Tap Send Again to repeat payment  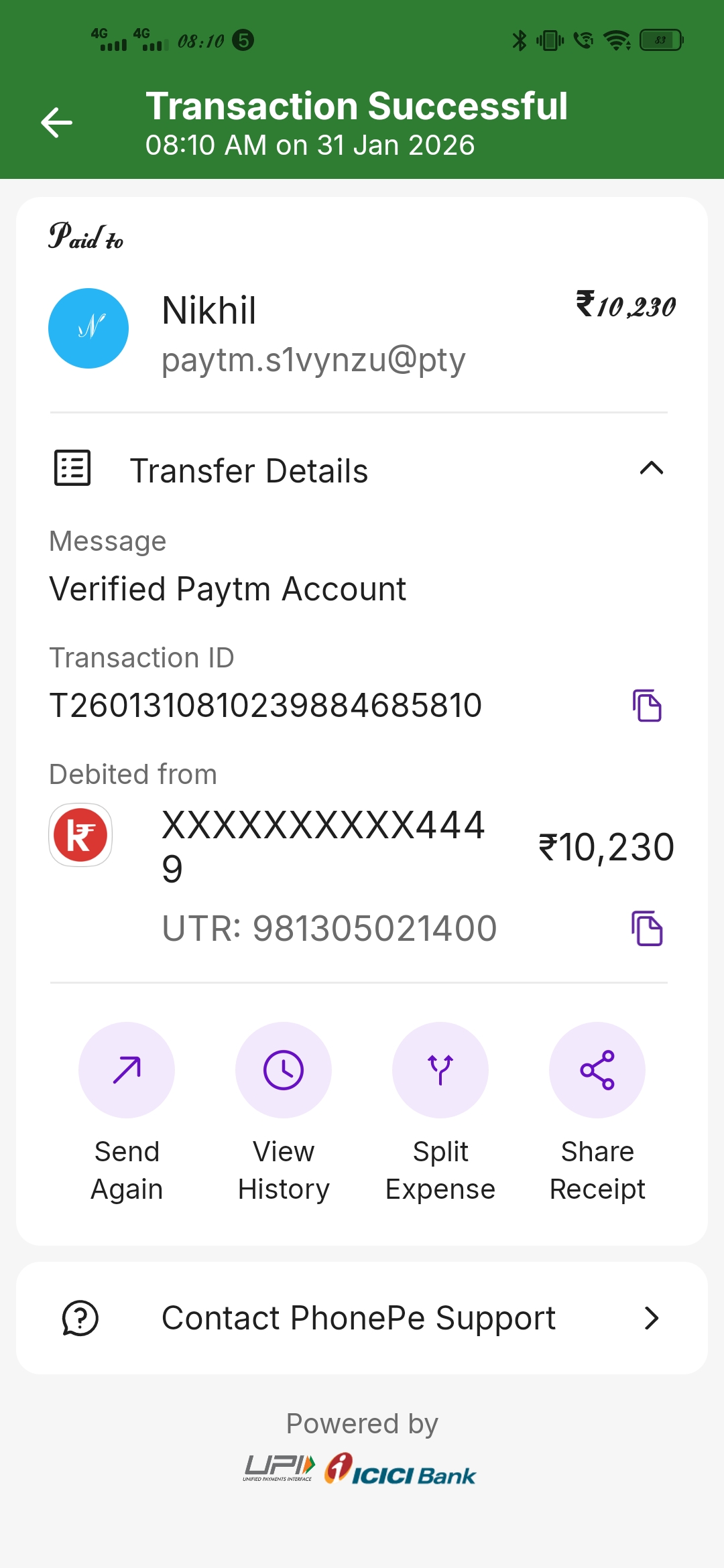coord(127,1070)
